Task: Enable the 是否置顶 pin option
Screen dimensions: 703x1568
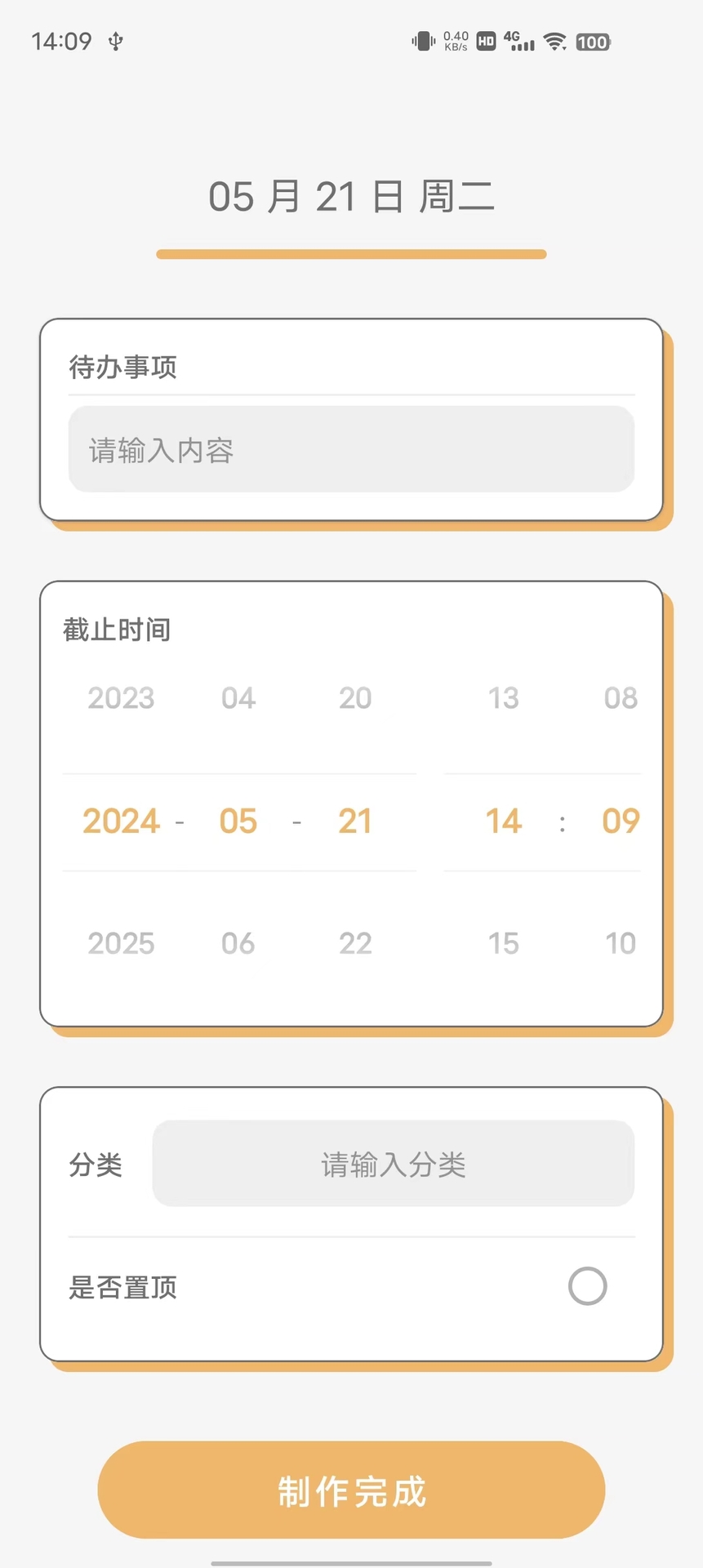Action: click(587, 1286)
